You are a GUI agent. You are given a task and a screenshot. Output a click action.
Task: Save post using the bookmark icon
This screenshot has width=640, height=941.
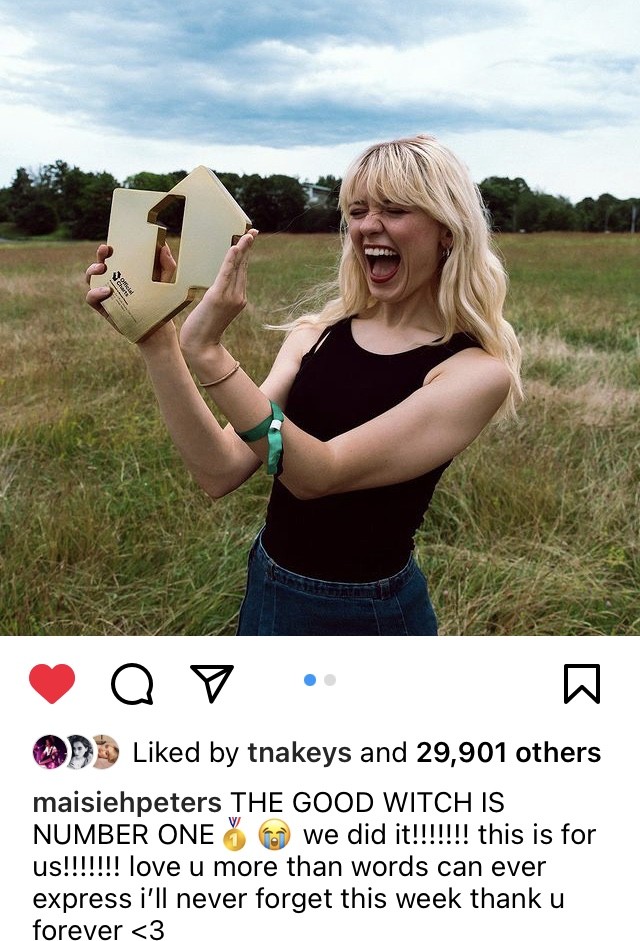(582, 683)
